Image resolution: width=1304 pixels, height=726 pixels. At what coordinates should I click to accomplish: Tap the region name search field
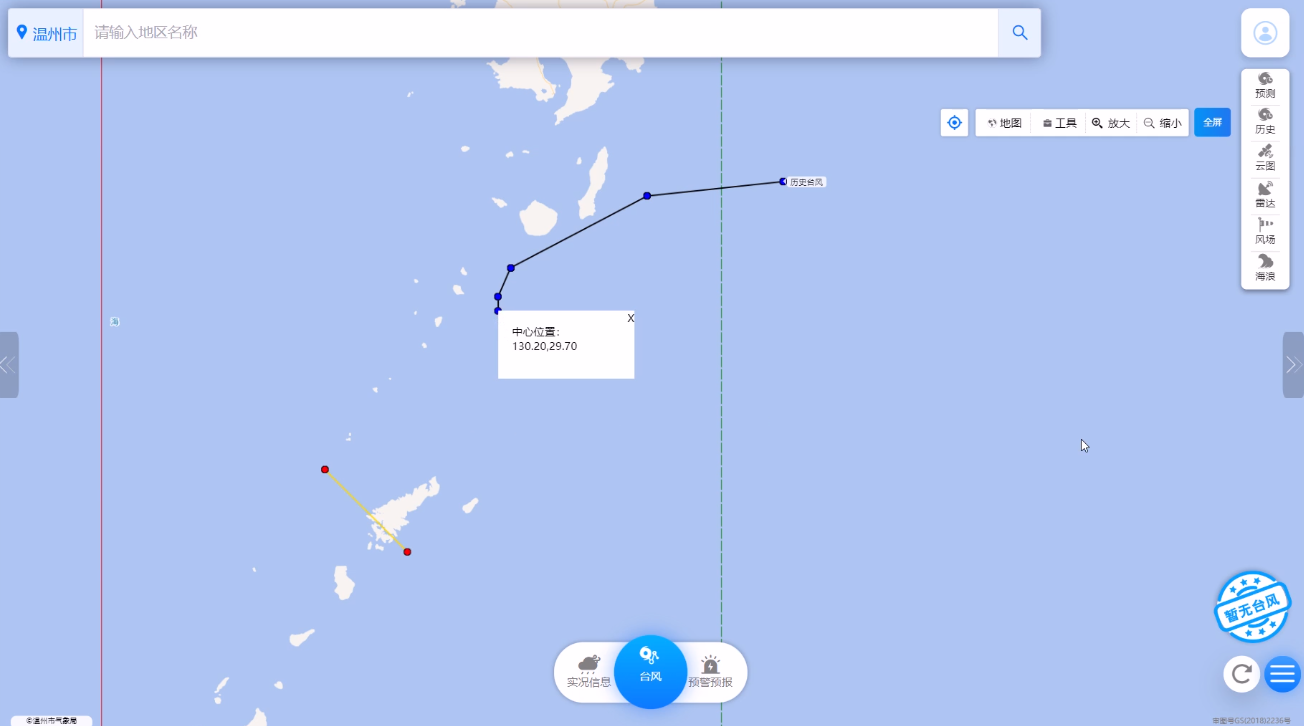(x=540, y=33)
